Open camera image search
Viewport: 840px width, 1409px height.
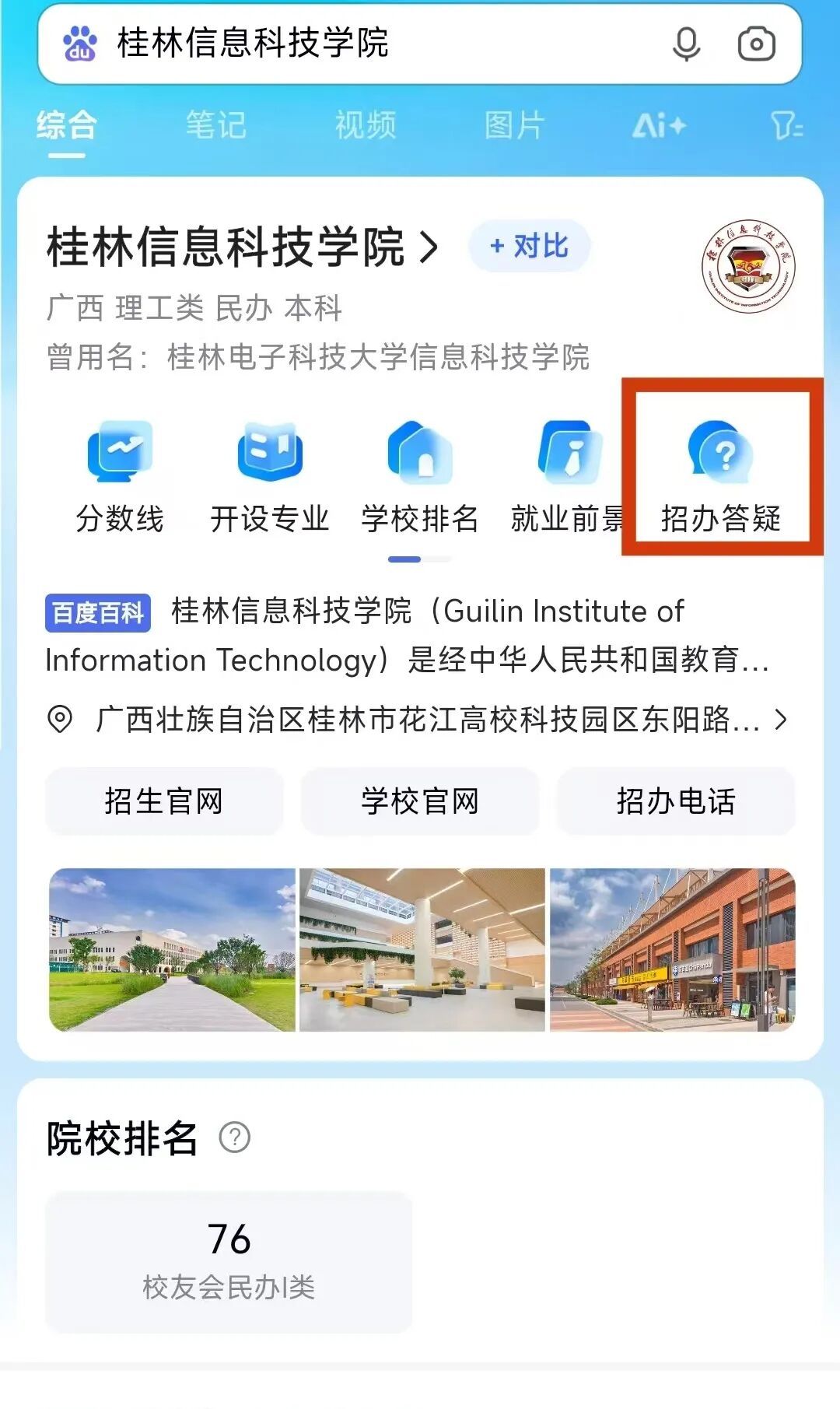(x=756, y=44)
